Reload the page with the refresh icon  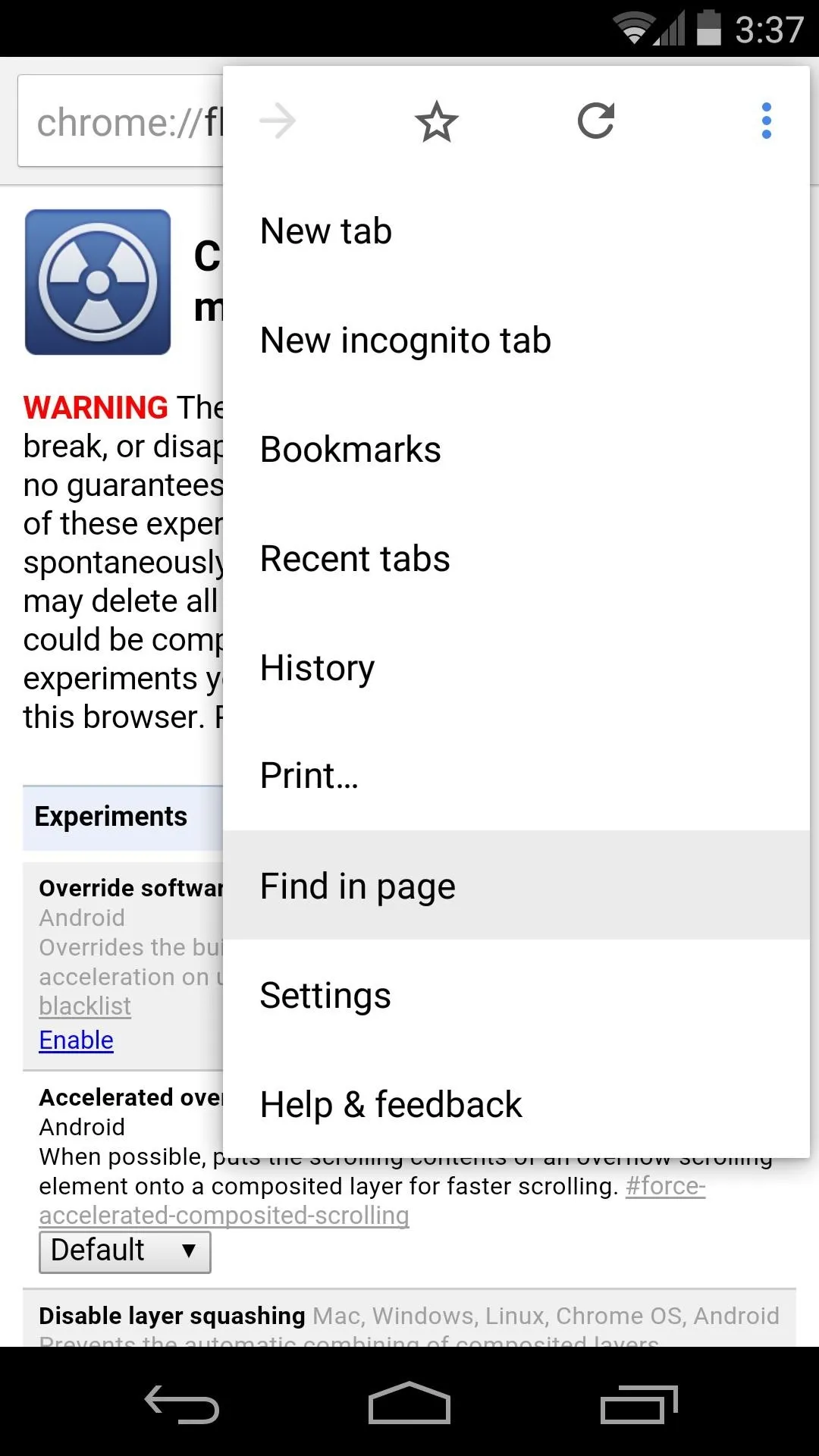tap(596, 121)
